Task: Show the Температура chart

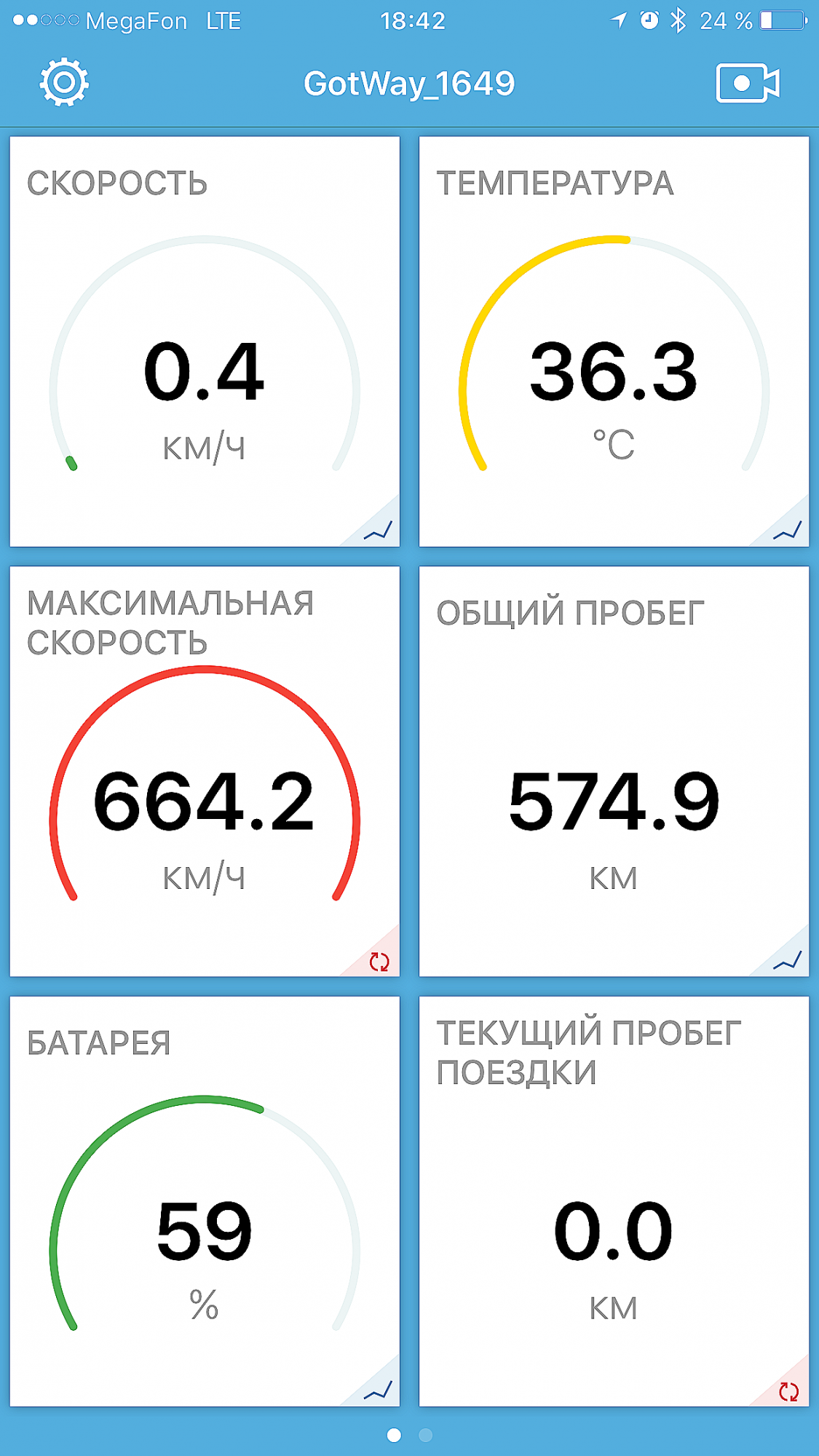Action: coord(788,530)
